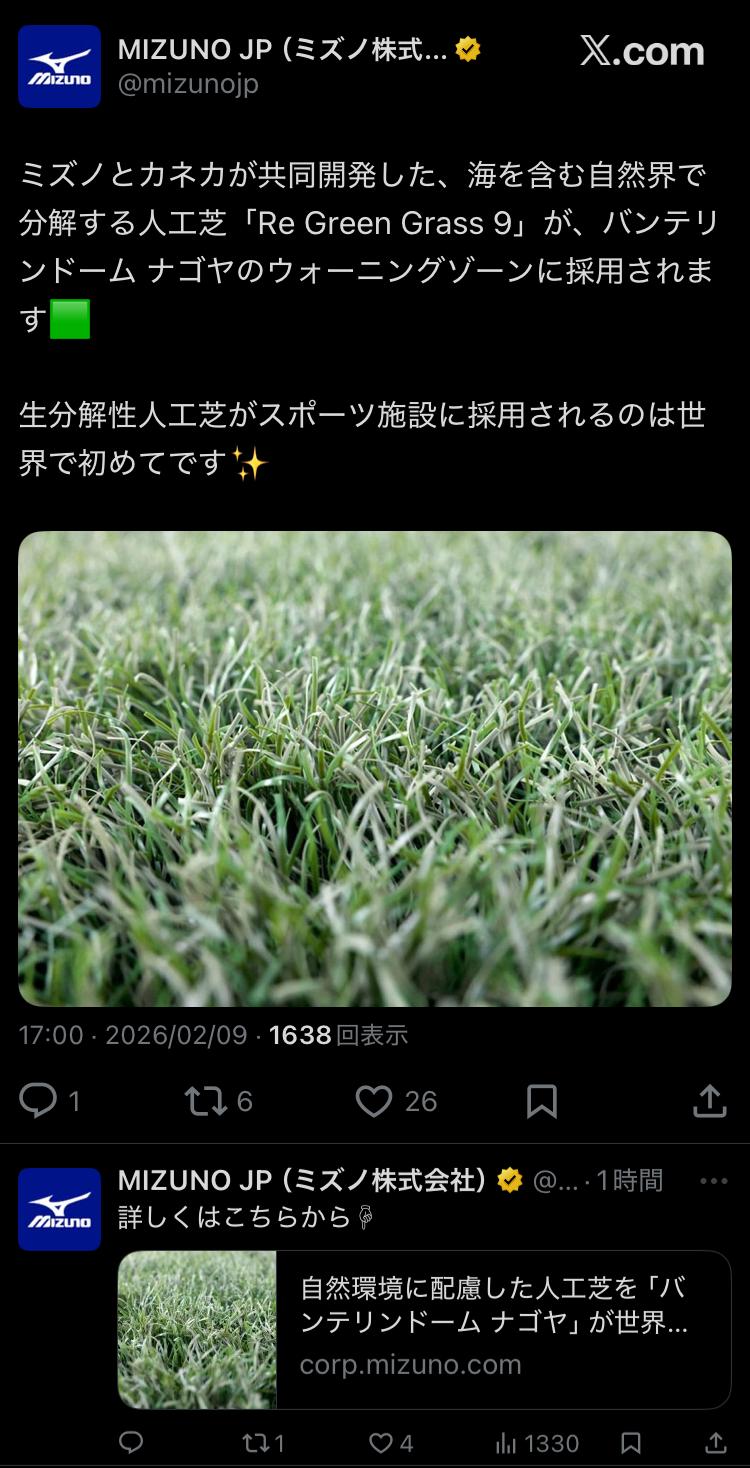Image resolution: width=750 pixels, height=1468 pixels.
Task: Open the MIZUNO JP avatar on the reply
Action: 59,1208
